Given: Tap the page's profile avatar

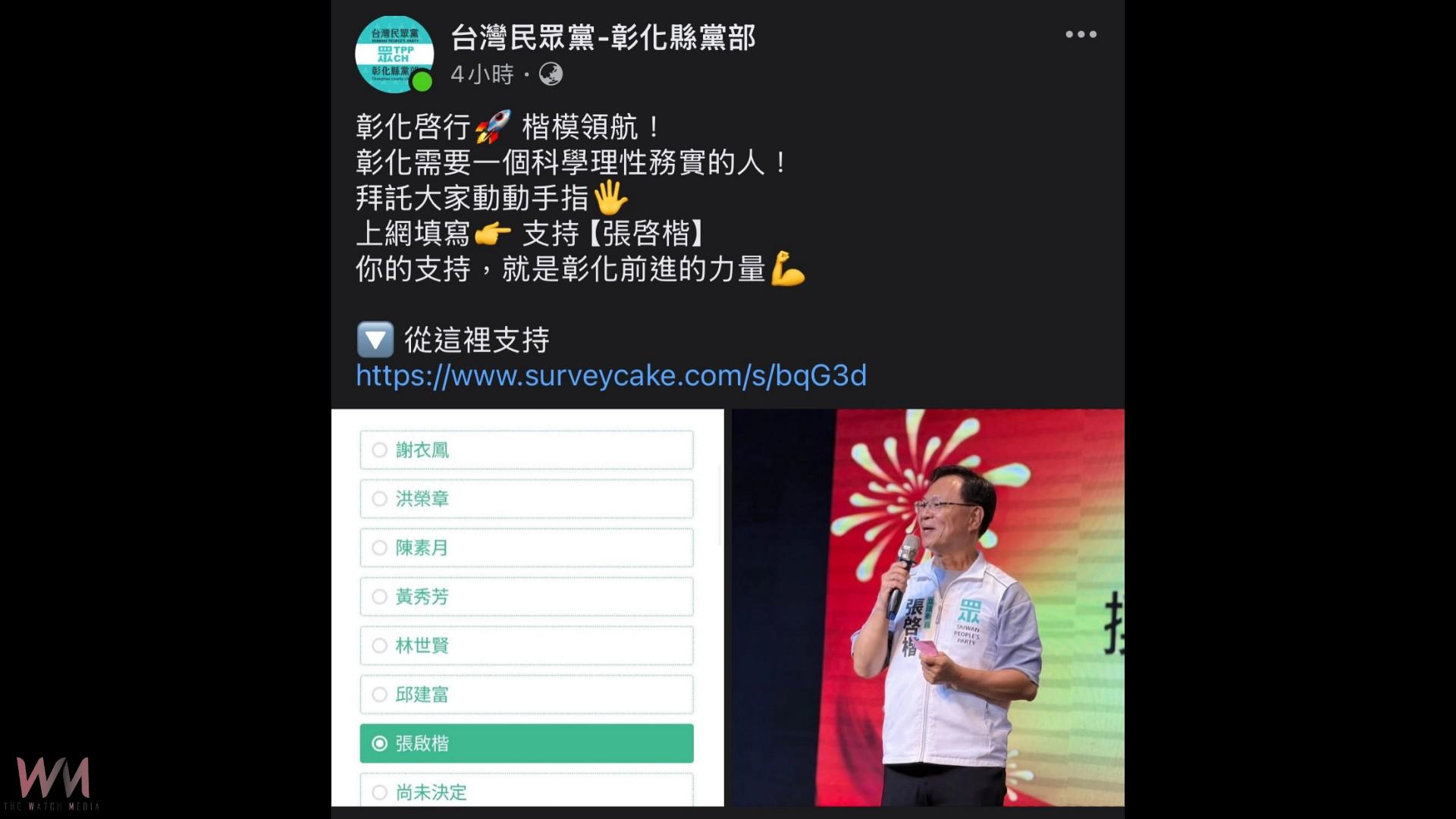Looking at the screenshot, I should coord(394,54).
